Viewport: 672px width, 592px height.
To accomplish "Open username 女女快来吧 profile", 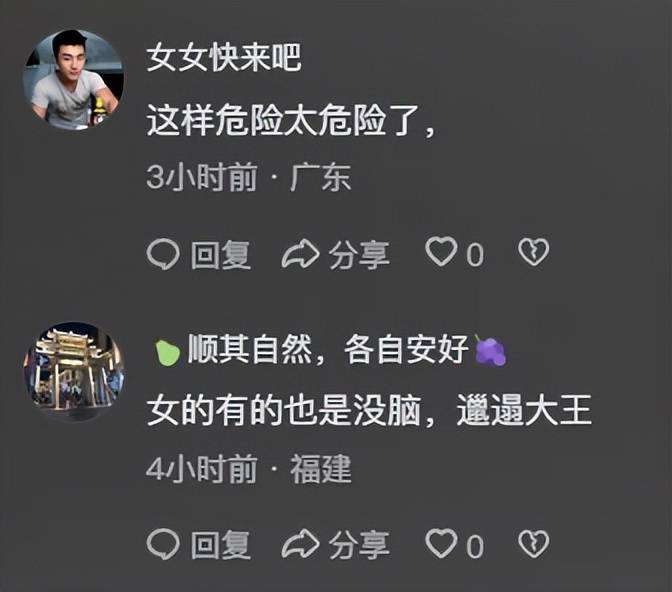I will (x=224, y=58).
